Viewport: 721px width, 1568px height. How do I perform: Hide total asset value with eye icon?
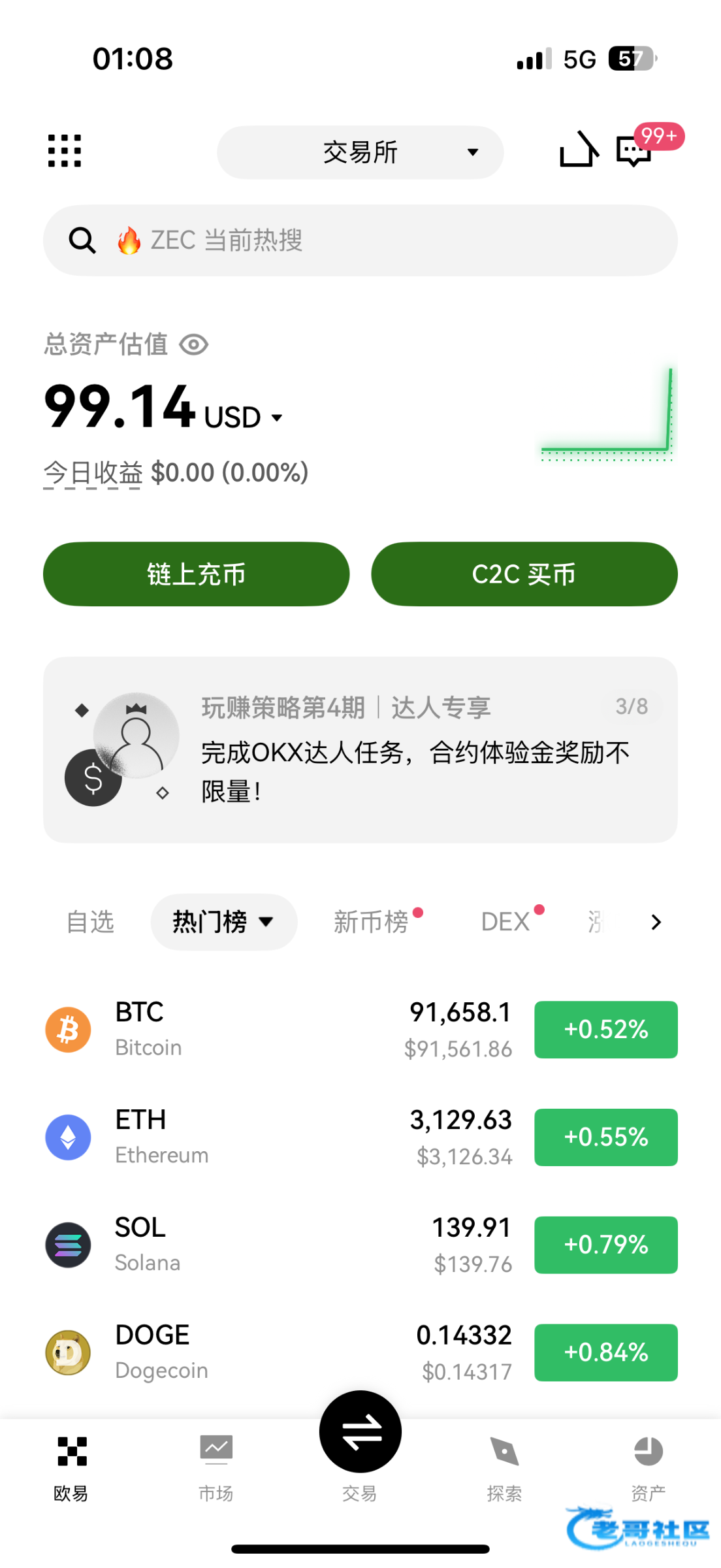pyautogui.click(x=194, y=344)
